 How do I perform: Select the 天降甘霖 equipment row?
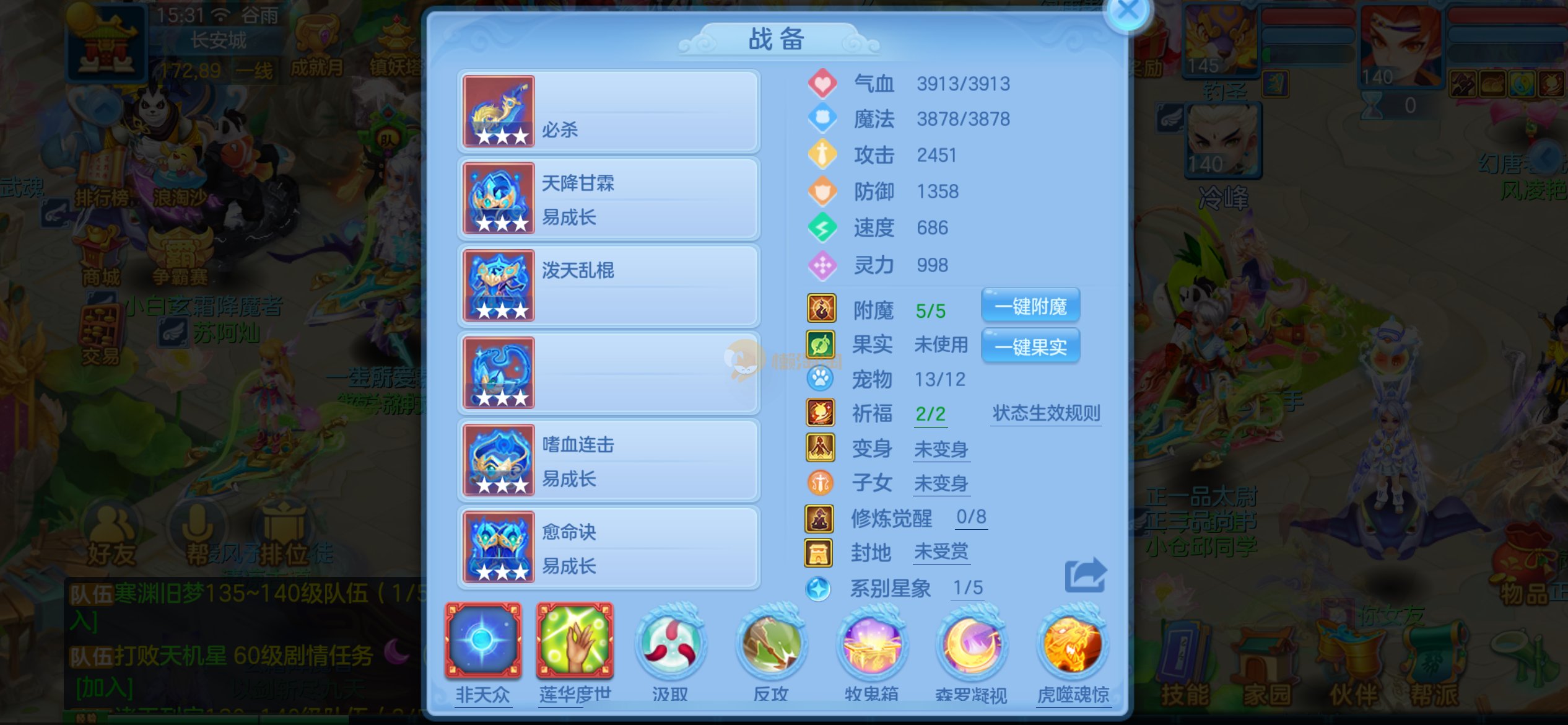609,199
